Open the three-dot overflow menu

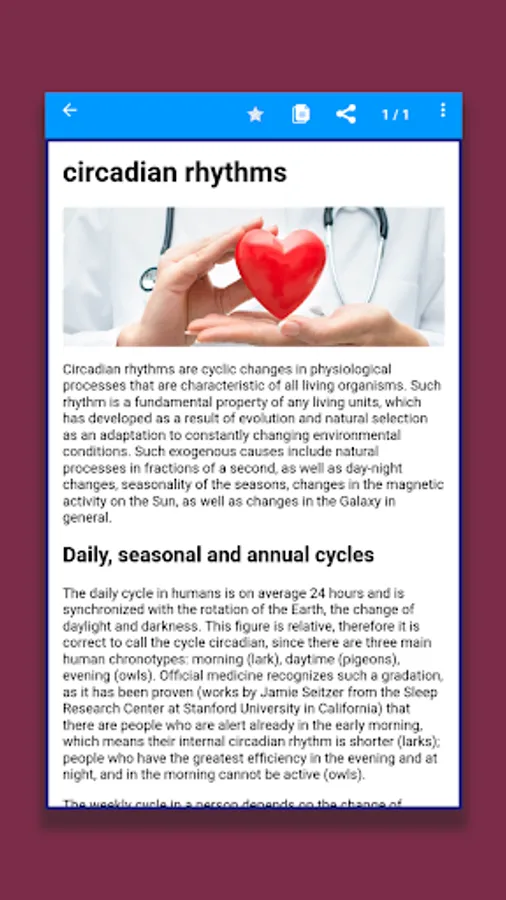442,110
